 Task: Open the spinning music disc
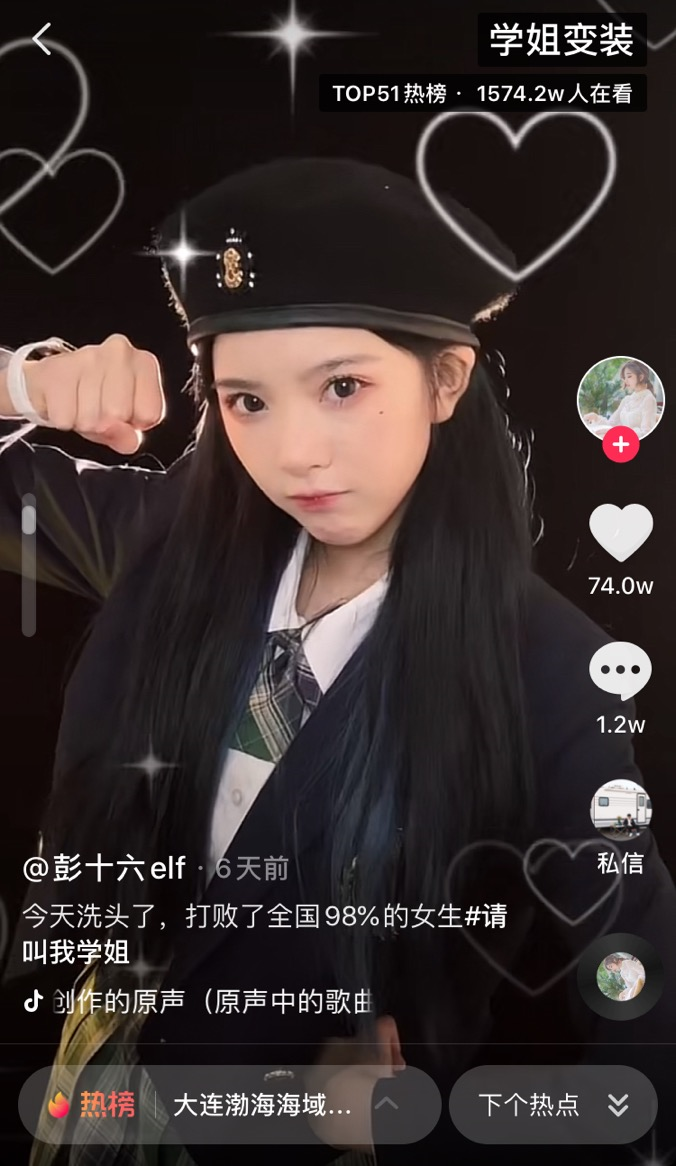(x=620, y=976)
